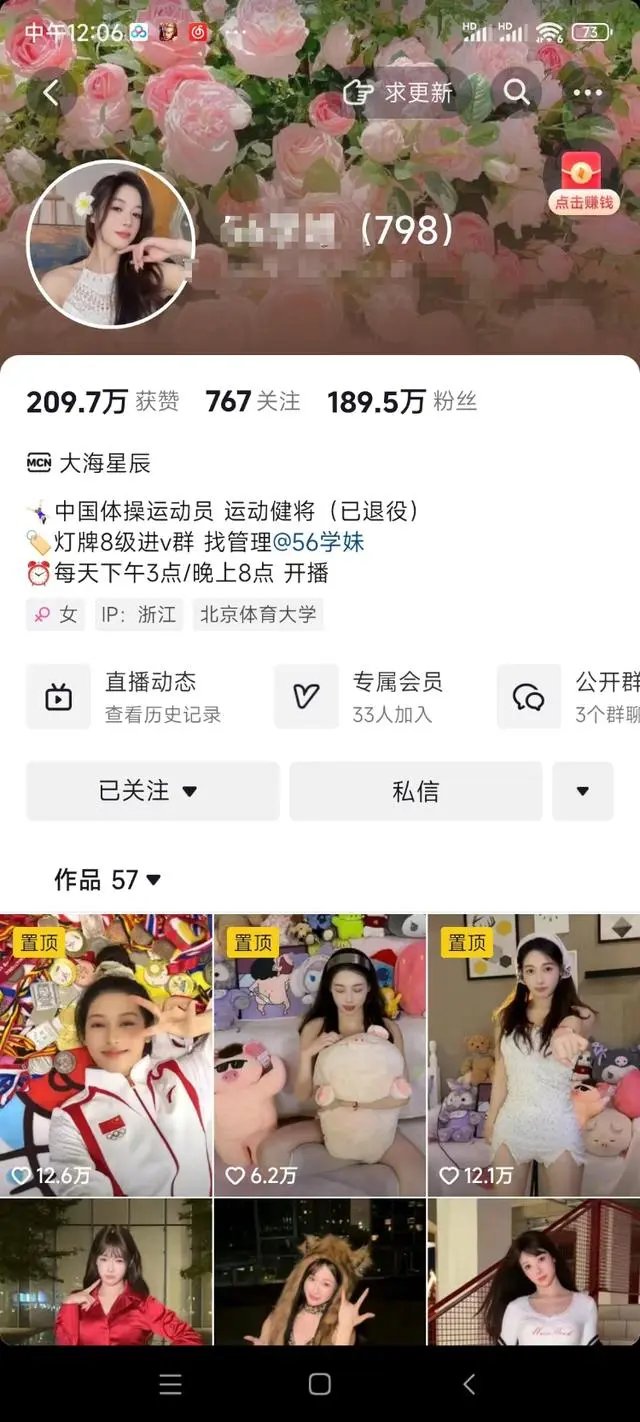Tap the system home button
Screen dimensions: 640x1422
[x=320, y=1384]
